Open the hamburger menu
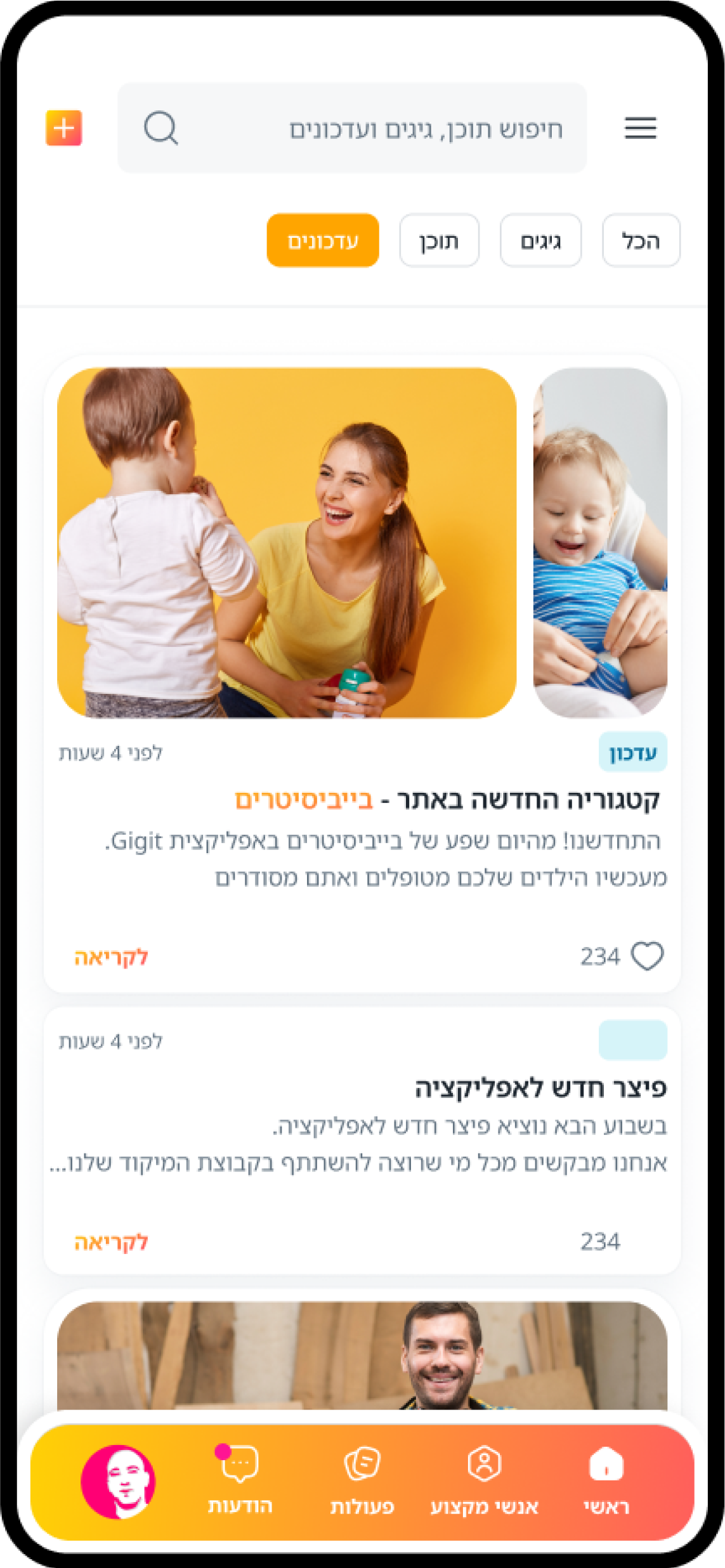 pyautogui.click(x=640, y=128)
